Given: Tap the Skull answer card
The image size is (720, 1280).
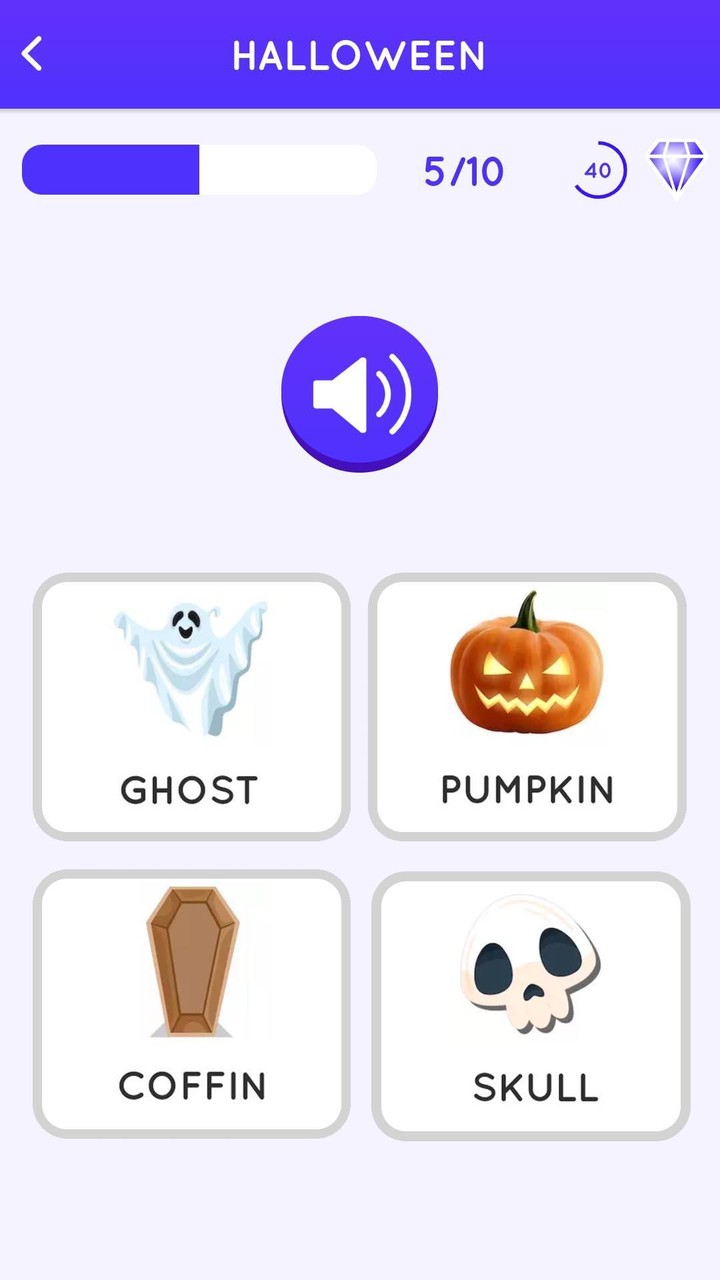Looking at the screenshot, I should pyautogui.click(x=530, y=1005).
